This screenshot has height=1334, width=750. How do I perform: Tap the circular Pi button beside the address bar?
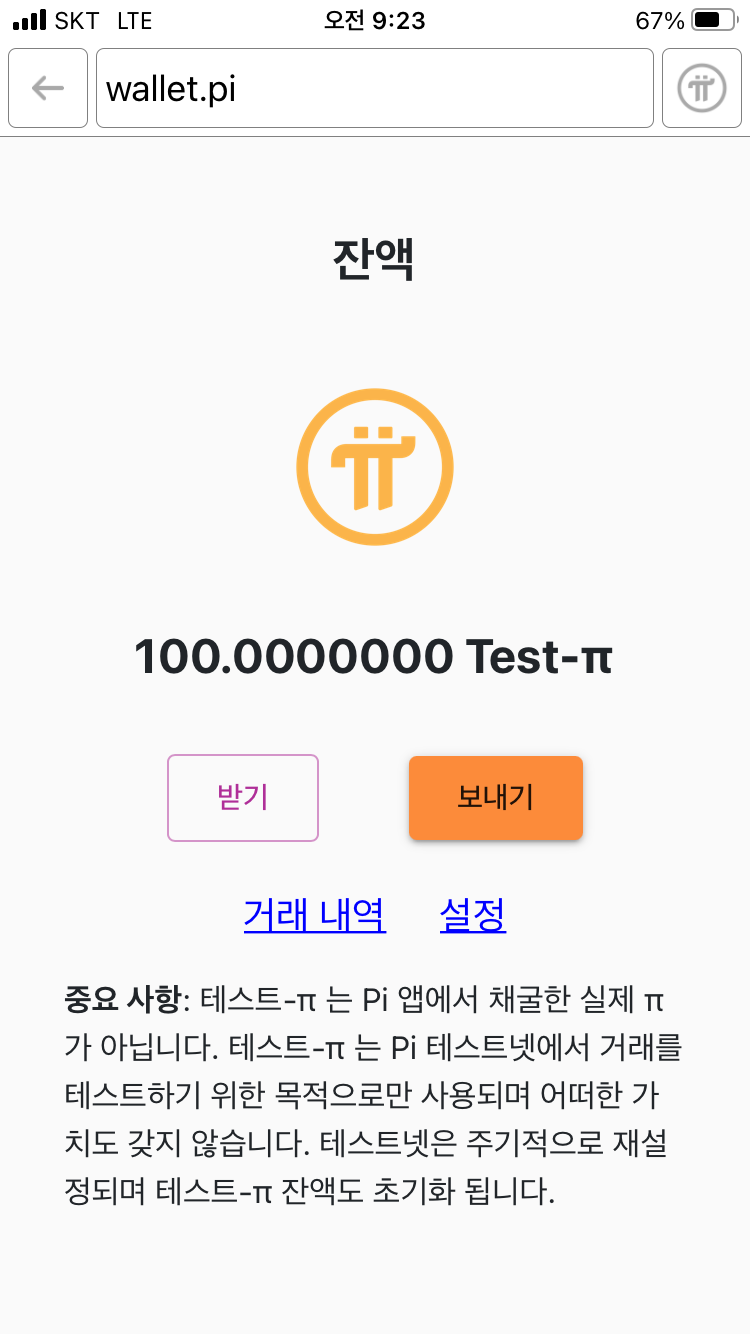click(x=701, y=88)
